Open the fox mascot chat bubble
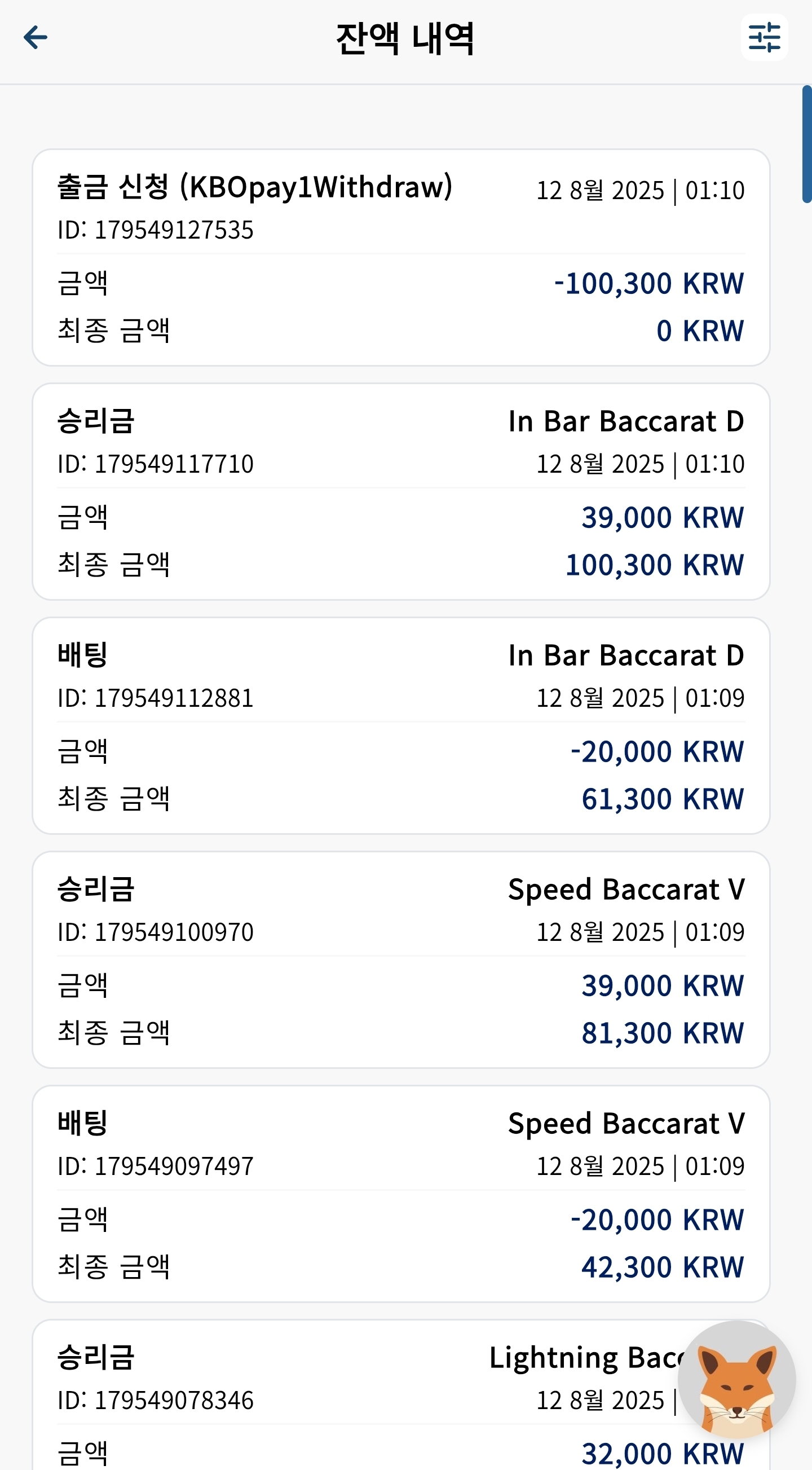This screenshot has height=1470, width=812. 736,1380
